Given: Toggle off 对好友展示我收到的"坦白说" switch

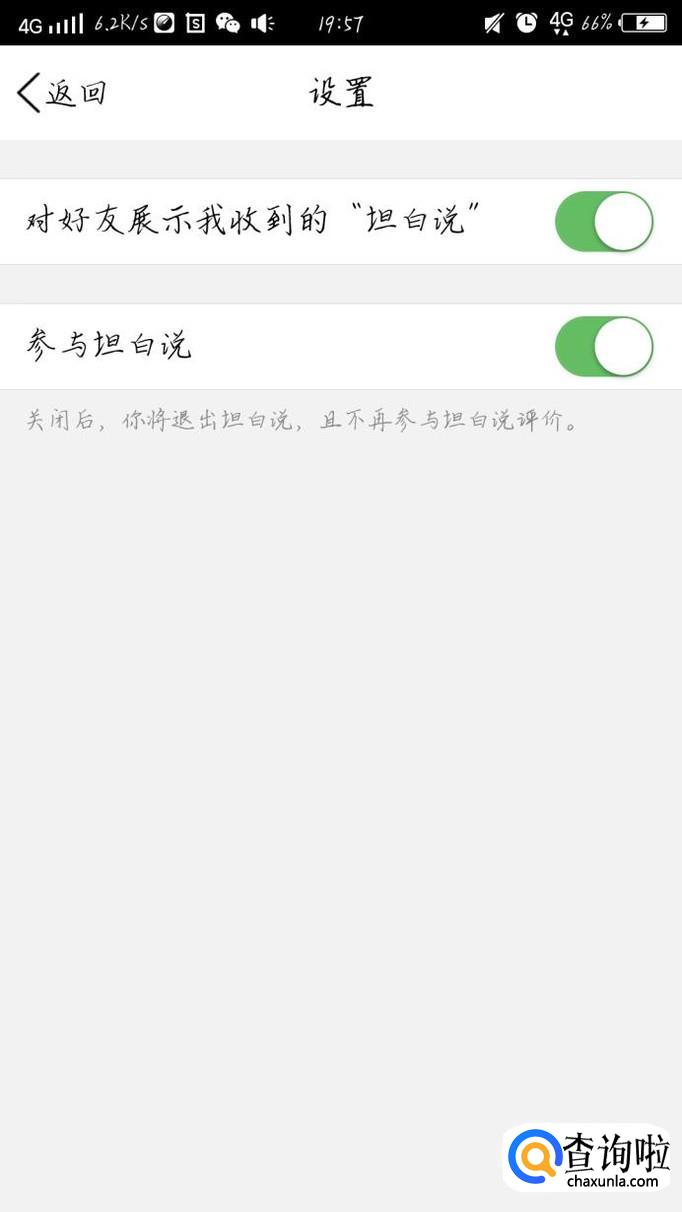Looking at the screenshot, I should point(604,222).
